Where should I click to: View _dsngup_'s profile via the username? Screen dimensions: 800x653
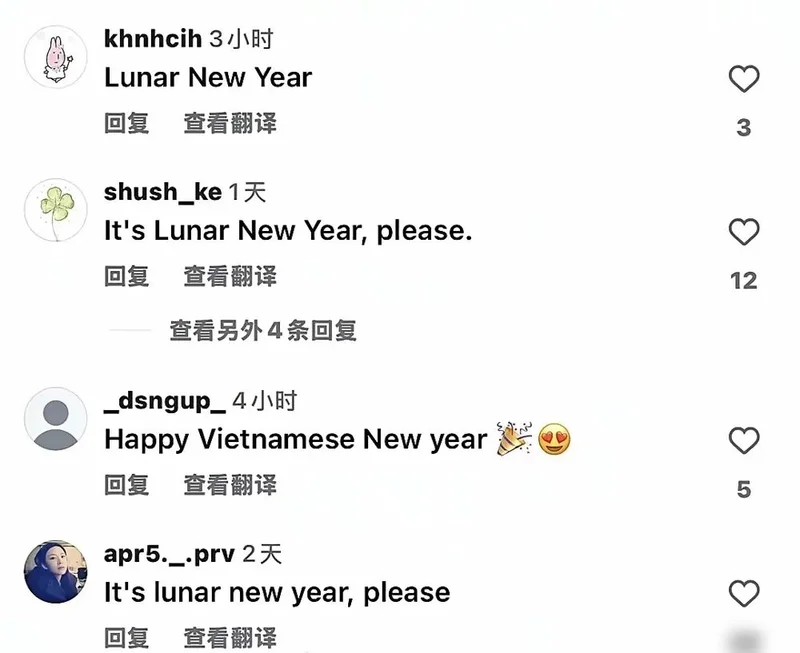(x=164, y=402)
